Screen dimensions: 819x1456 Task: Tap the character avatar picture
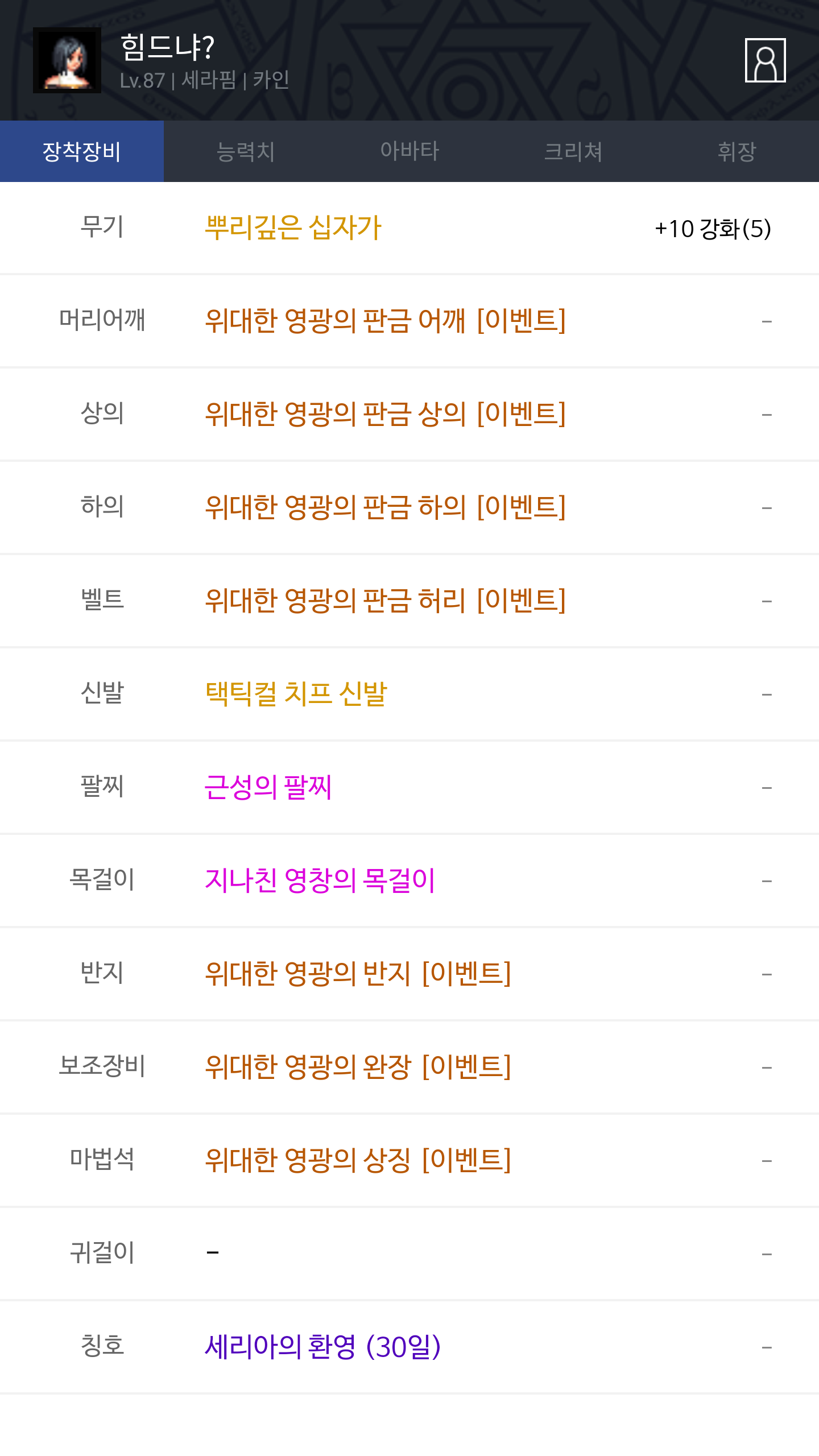coord(67,60)
